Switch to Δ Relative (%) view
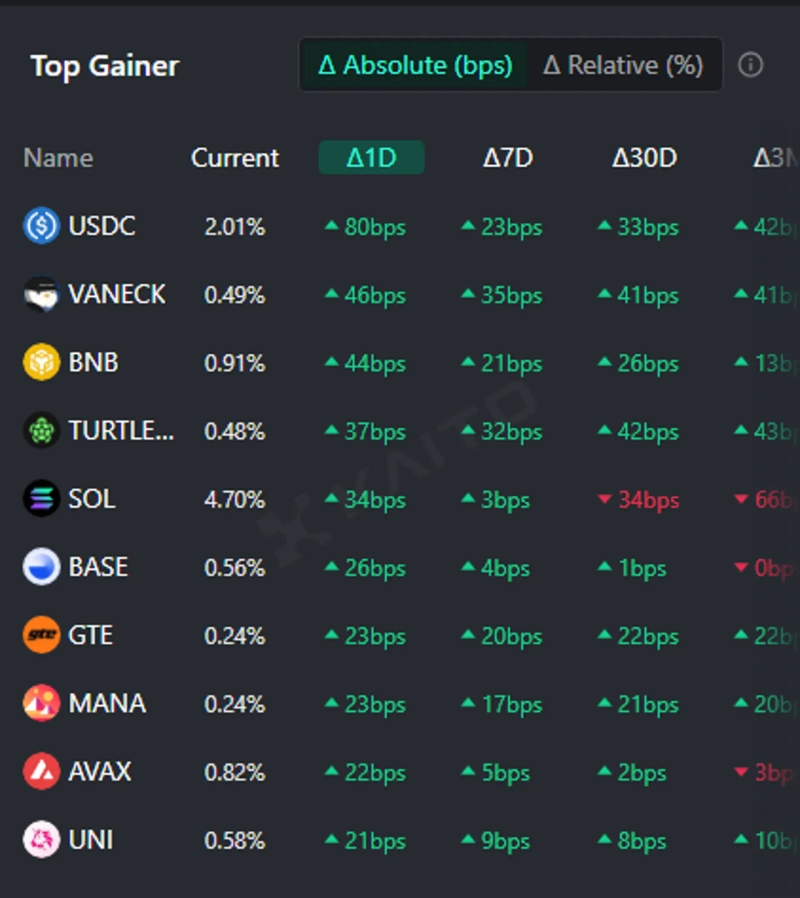 (623, 66)
